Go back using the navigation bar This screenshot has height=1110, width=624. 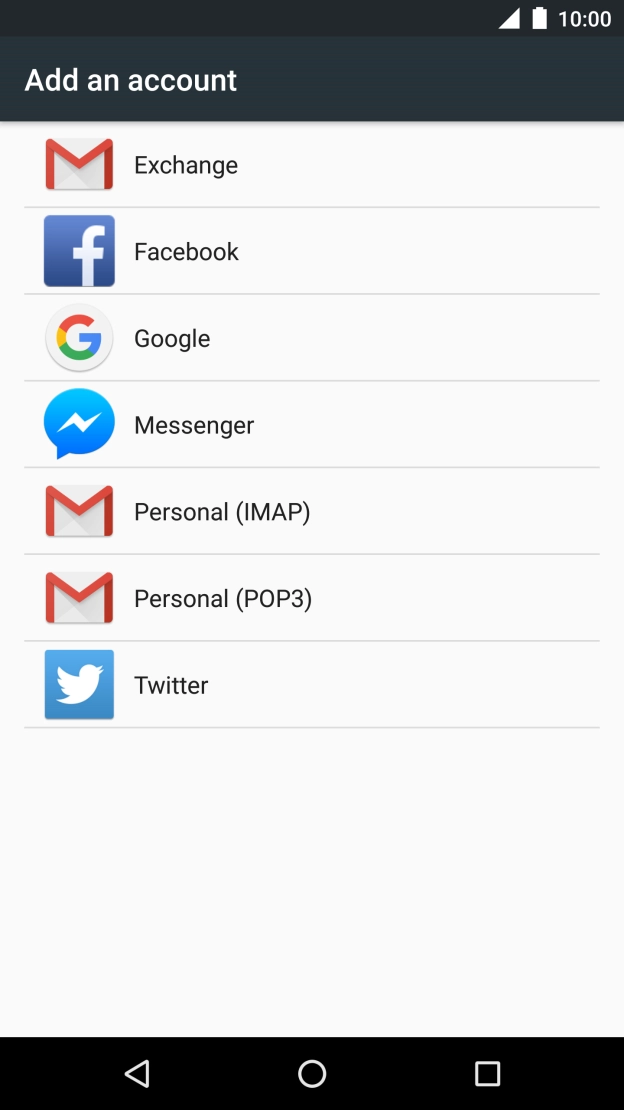(137, 1074)
